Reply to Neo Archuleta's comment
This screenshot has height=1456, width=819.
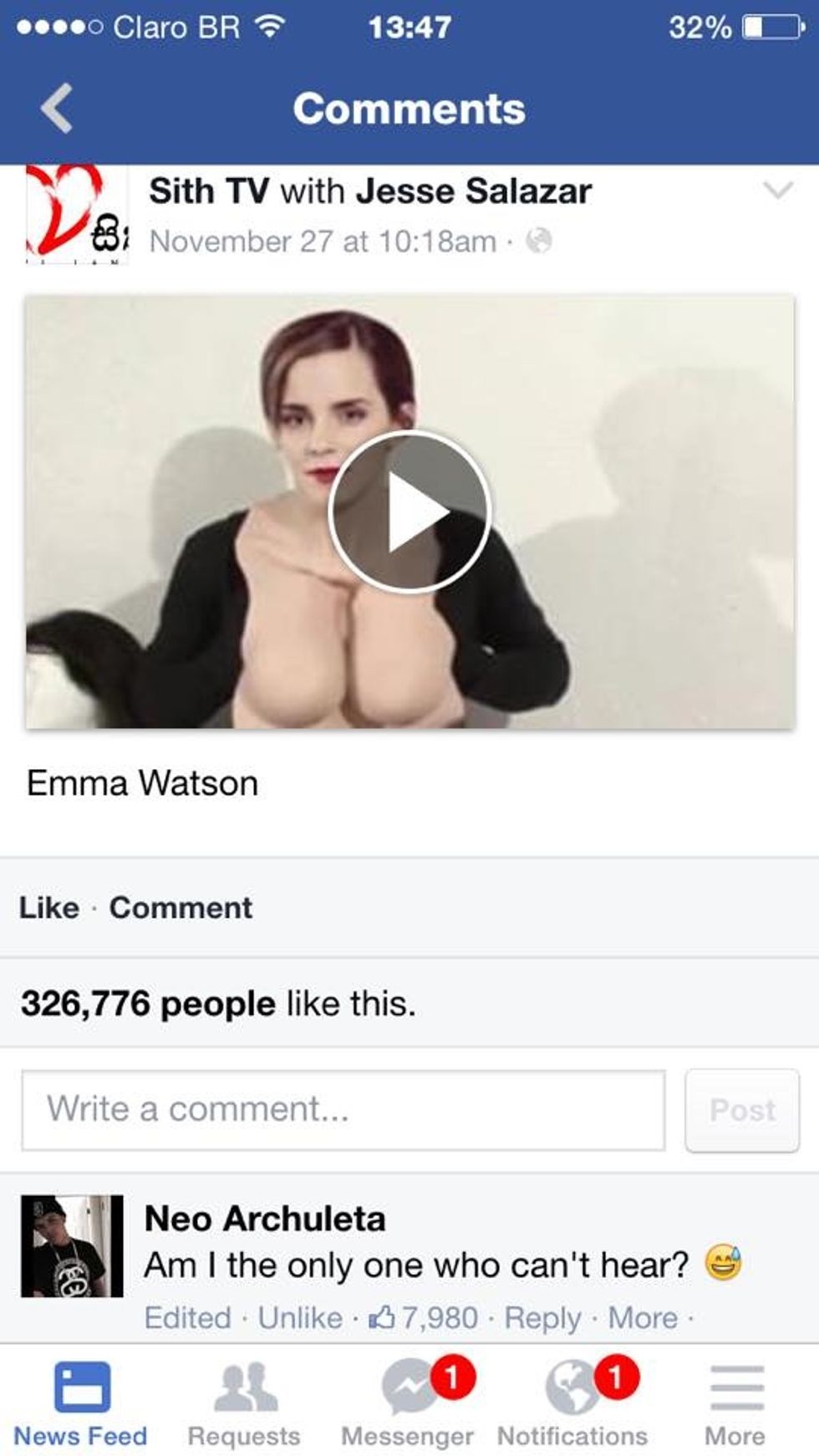click(542, 1318)
